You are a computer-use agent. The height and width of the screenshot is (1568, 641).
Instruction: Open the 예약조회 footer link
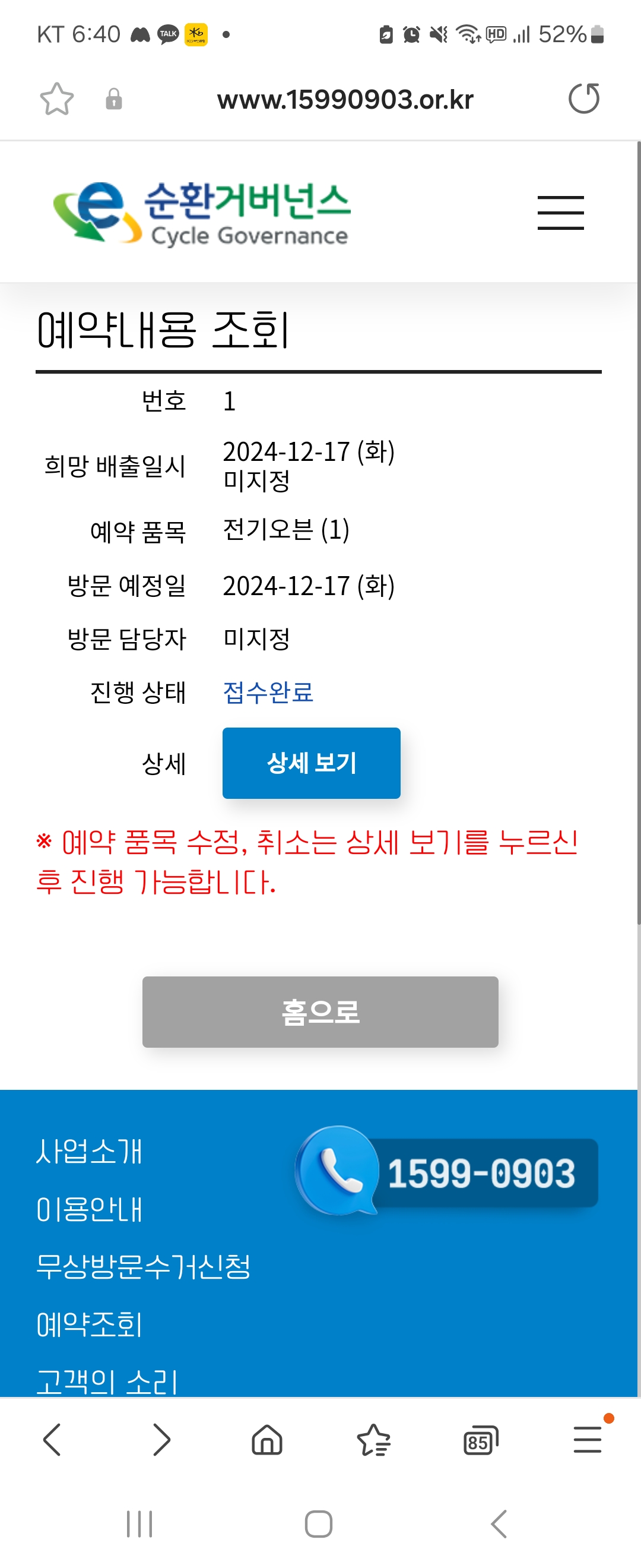pyautogui.click(x=90, y=1324)
